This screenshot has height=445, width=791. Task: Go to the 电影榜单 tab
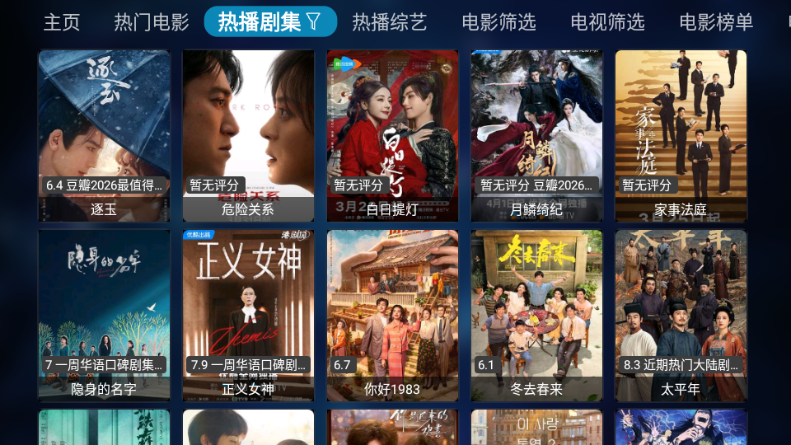[x=716, y=22]
